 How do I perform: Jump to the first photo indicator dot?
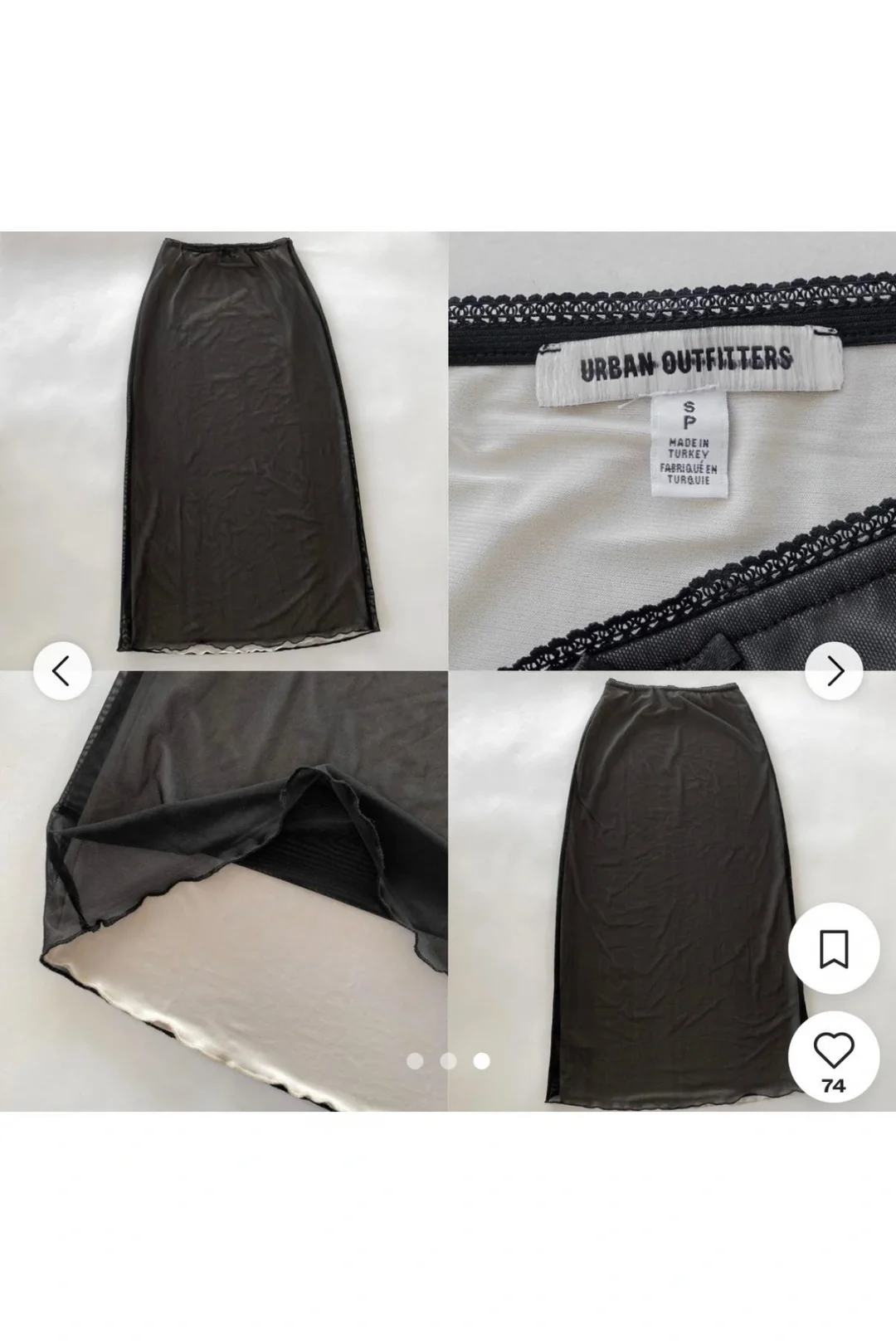tap(416, 1060)
